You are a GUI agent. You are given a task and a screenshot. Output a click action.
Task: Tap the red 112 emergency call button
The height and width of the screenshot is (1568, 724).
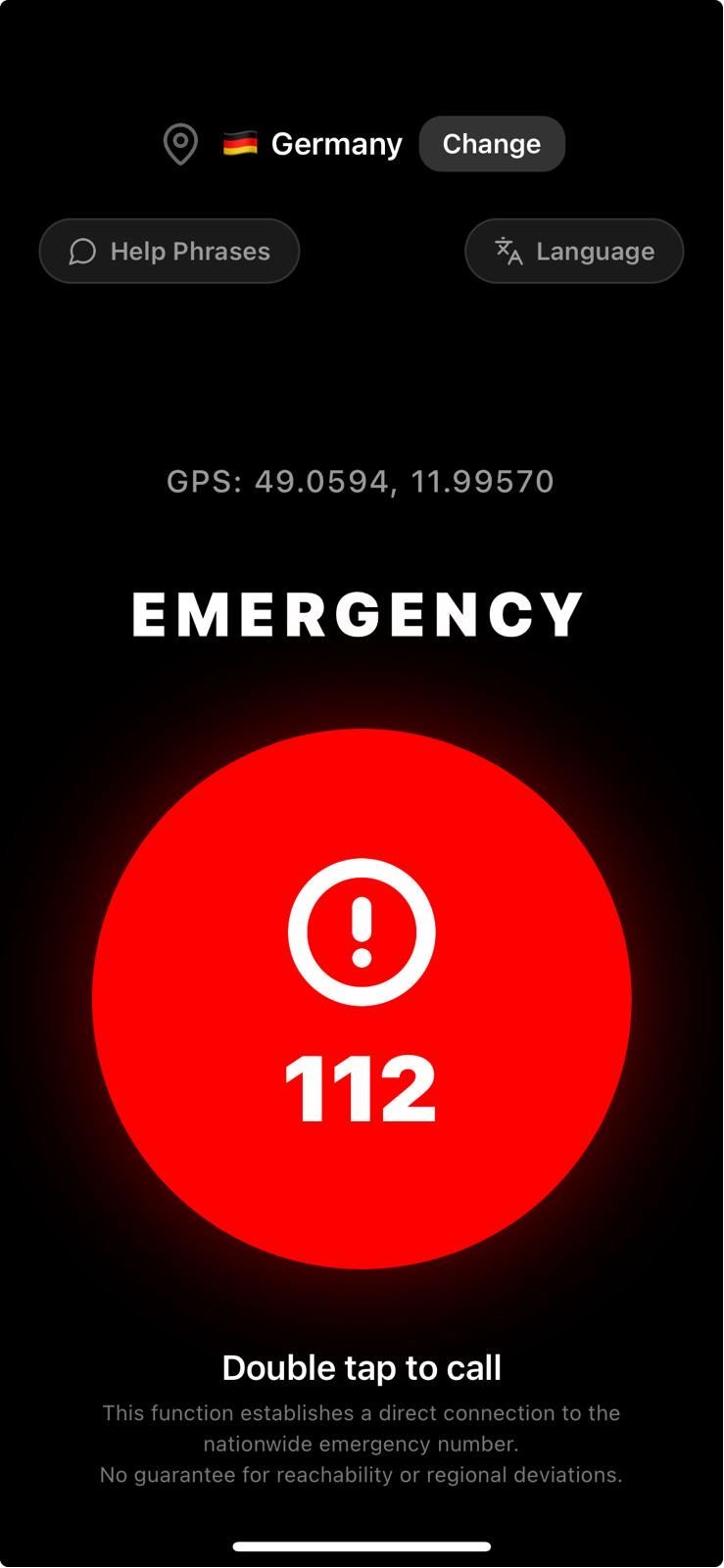coord(362,999)
